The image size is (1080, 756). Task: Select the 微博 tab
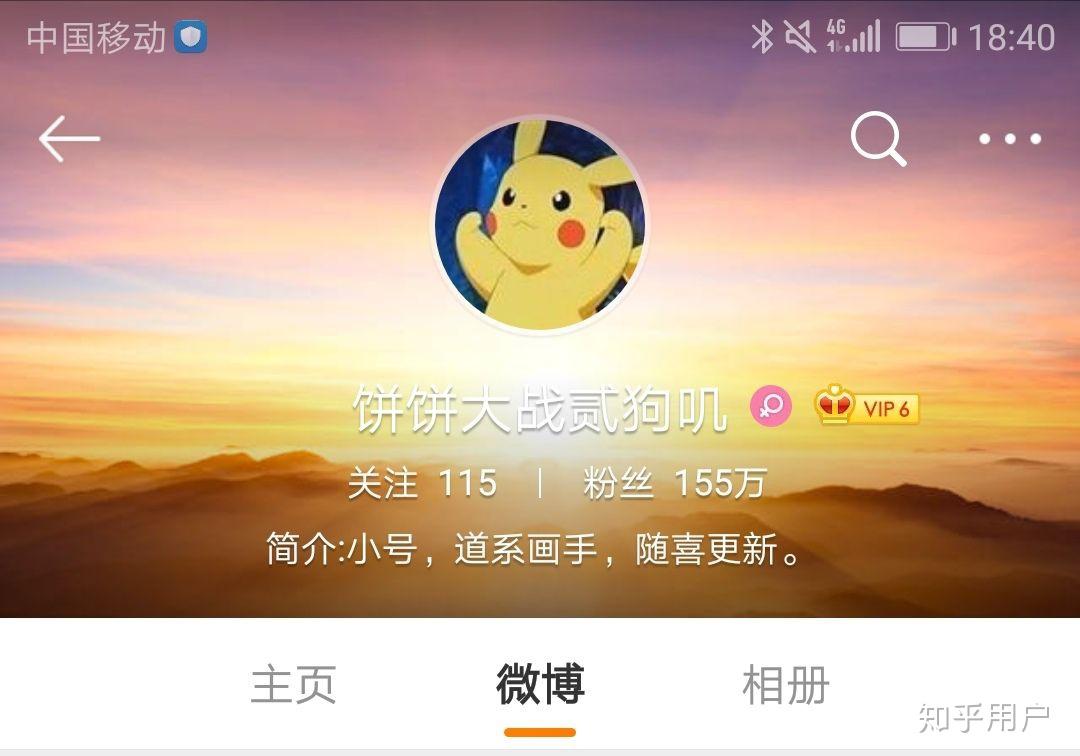pos(540,686)
